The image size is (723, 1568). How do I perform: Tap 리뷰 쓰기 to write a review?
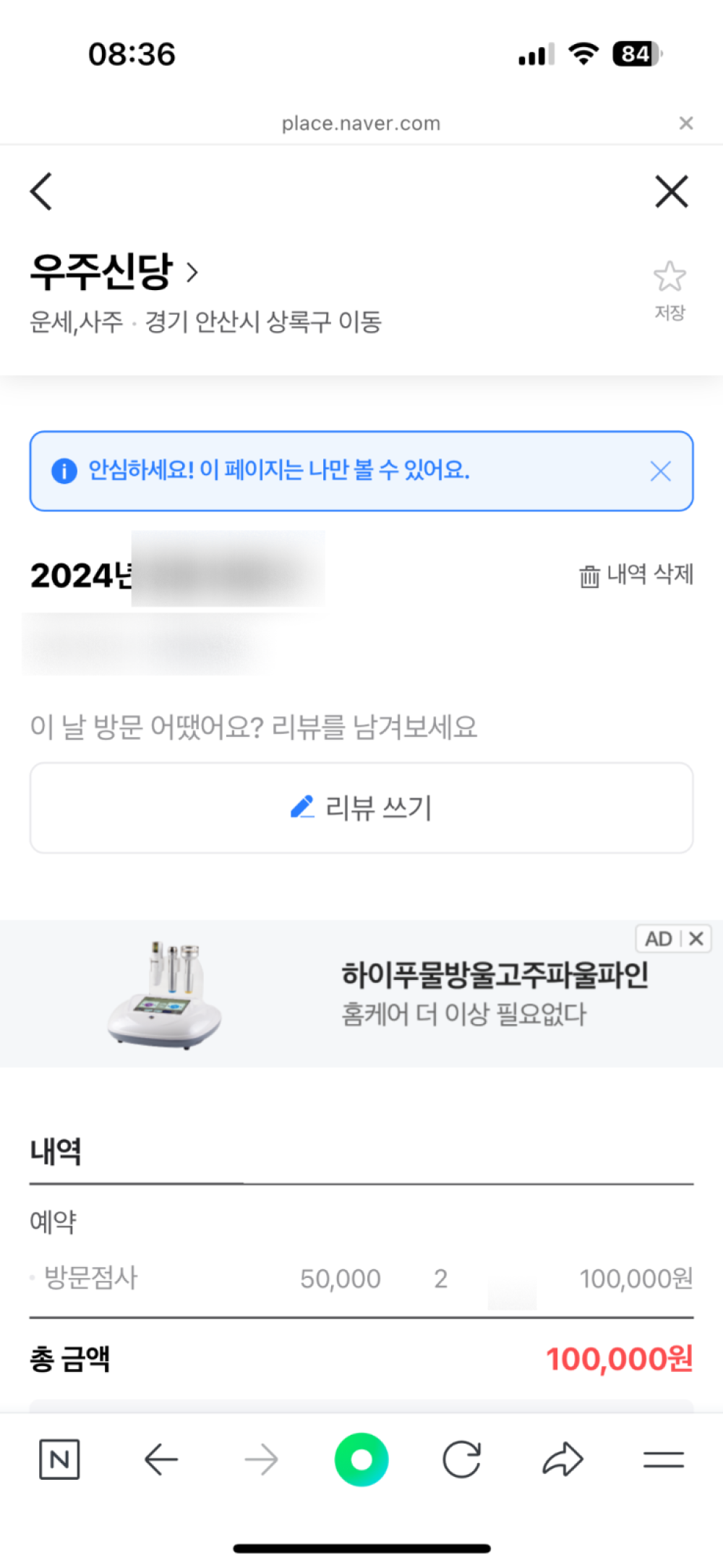(361, 808)
